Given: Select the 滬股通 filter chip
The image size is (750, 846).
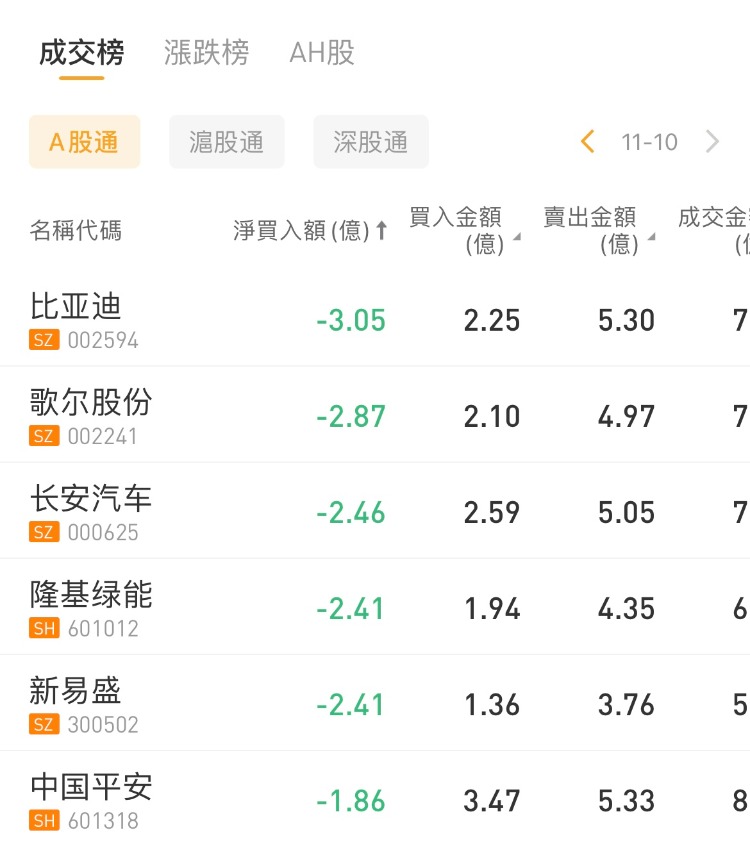Looking at the screenshot, I should pos(227,142).
